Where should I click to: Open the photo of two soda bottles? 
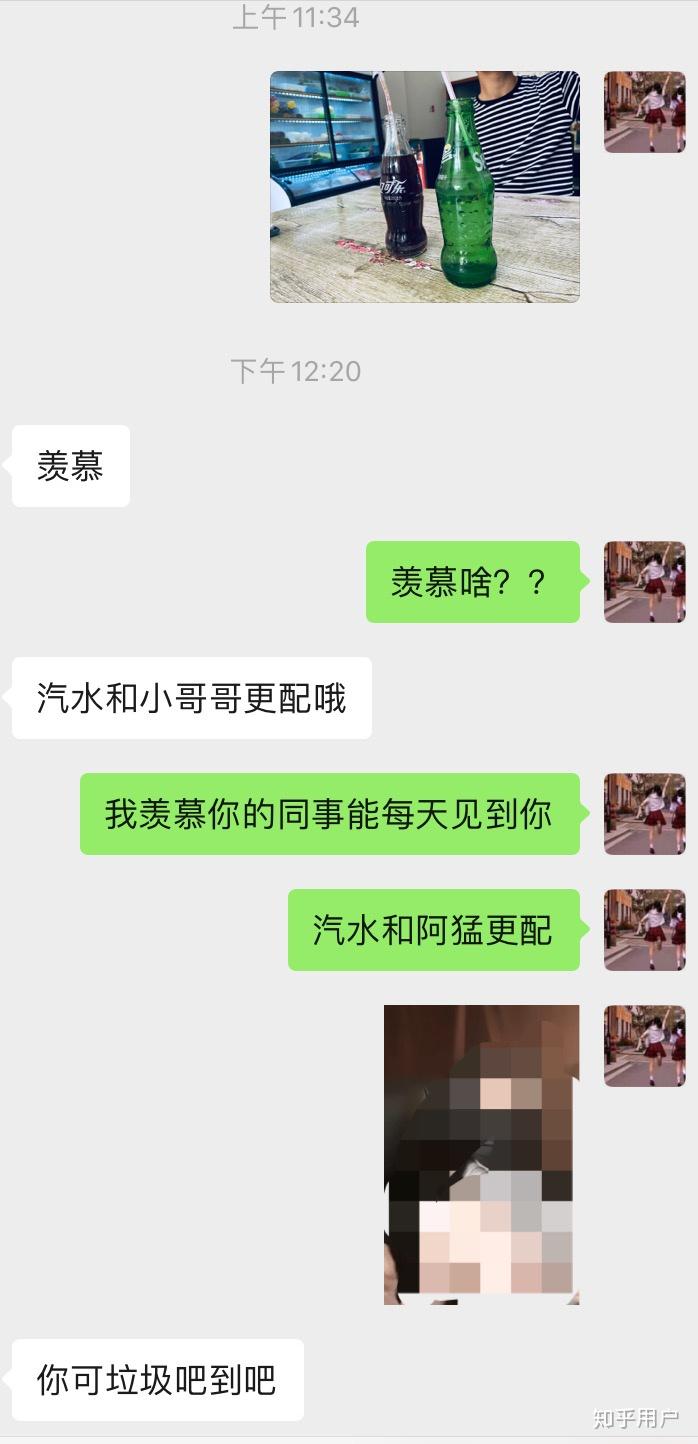coord(424,186)
